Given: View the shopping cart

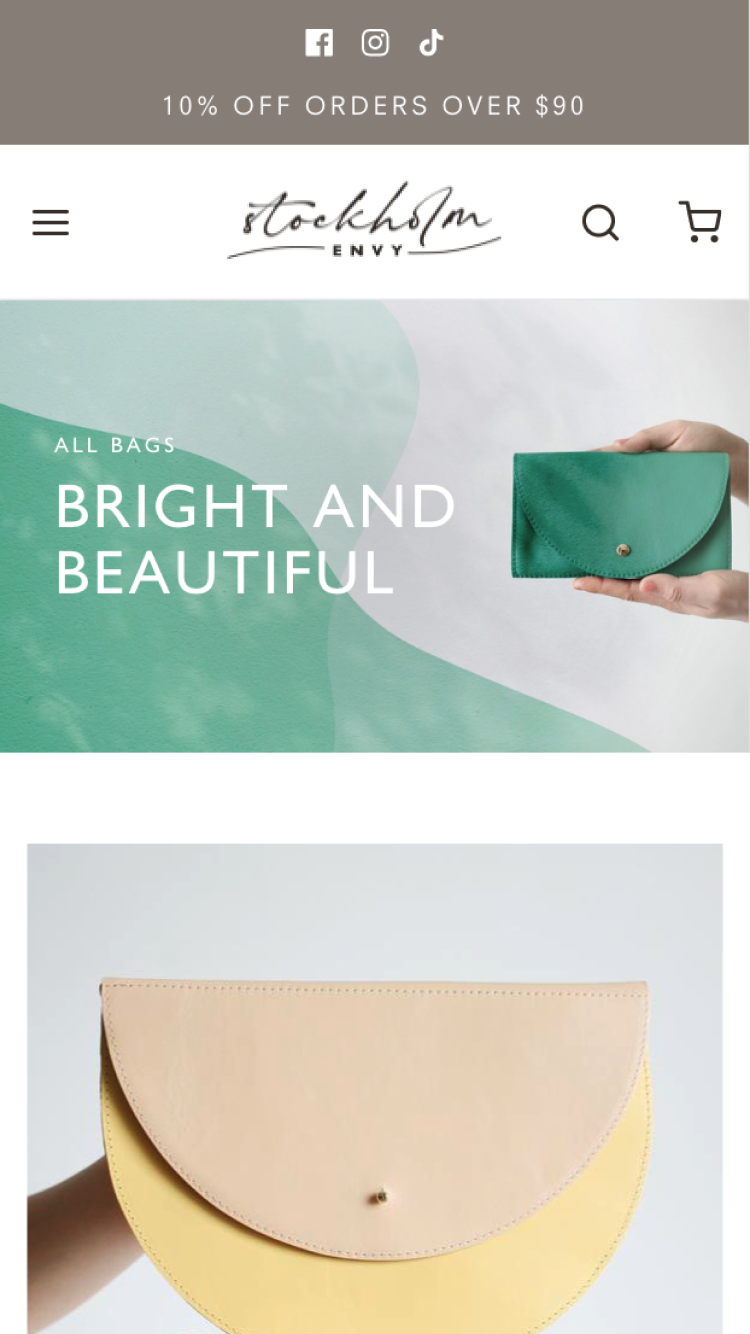Looking at the screenshot, I should click(x=700, y=222).
